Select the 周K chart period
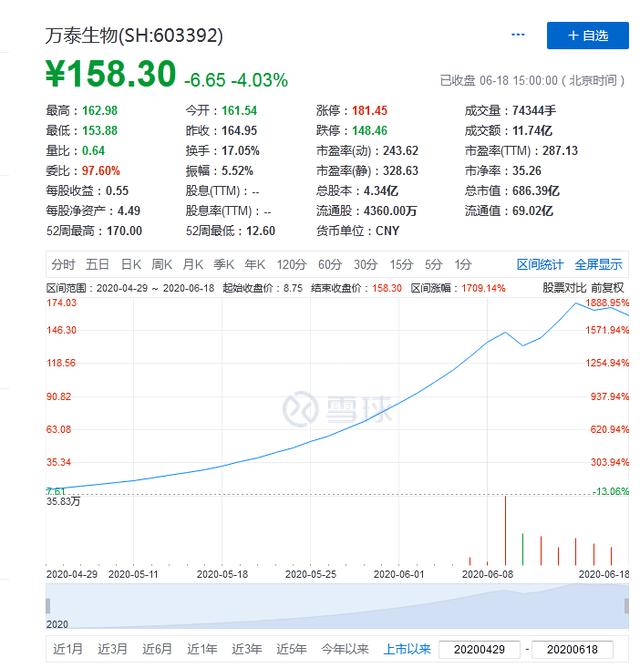This screenshot has width=640, height=668. 163,265
